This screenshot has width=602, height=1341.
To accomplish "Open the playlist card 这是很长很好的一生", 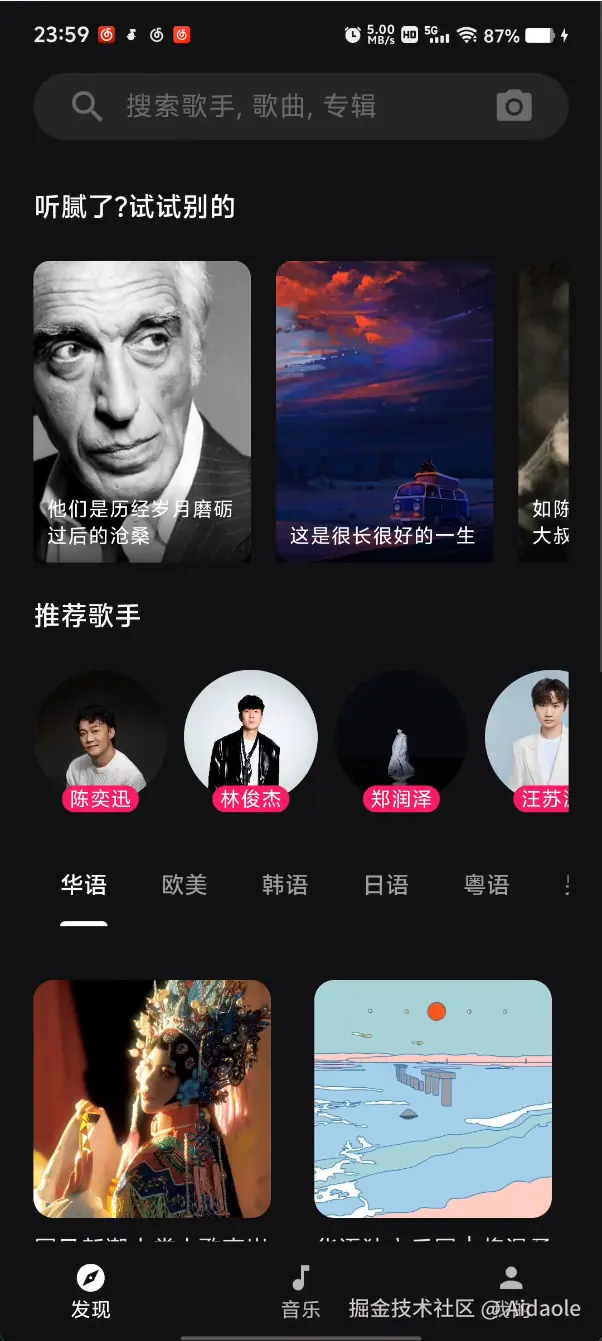I will tap(384, 411).
